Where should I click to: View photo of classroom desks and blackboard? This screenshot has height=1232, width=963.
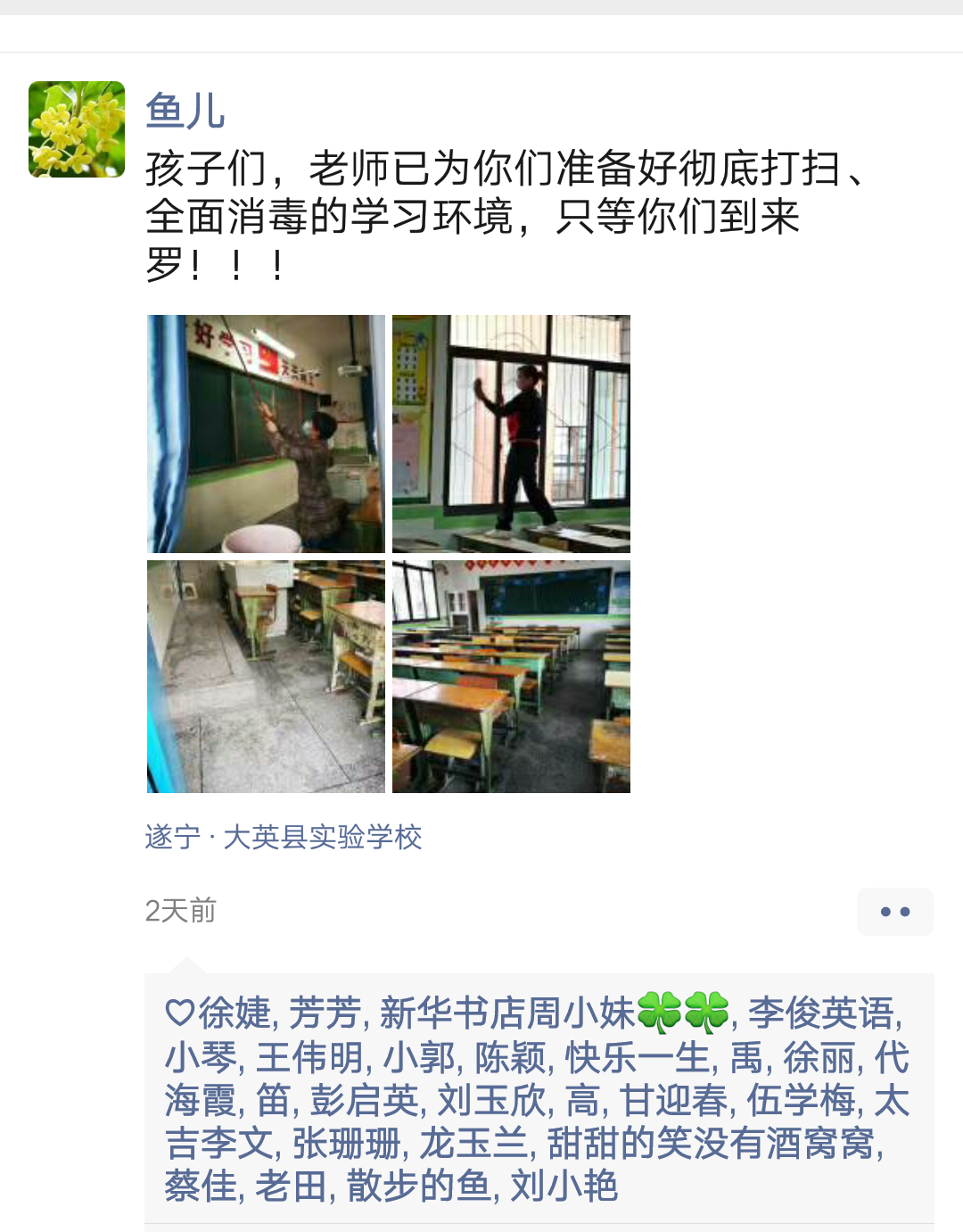click(x=511, y=676)
